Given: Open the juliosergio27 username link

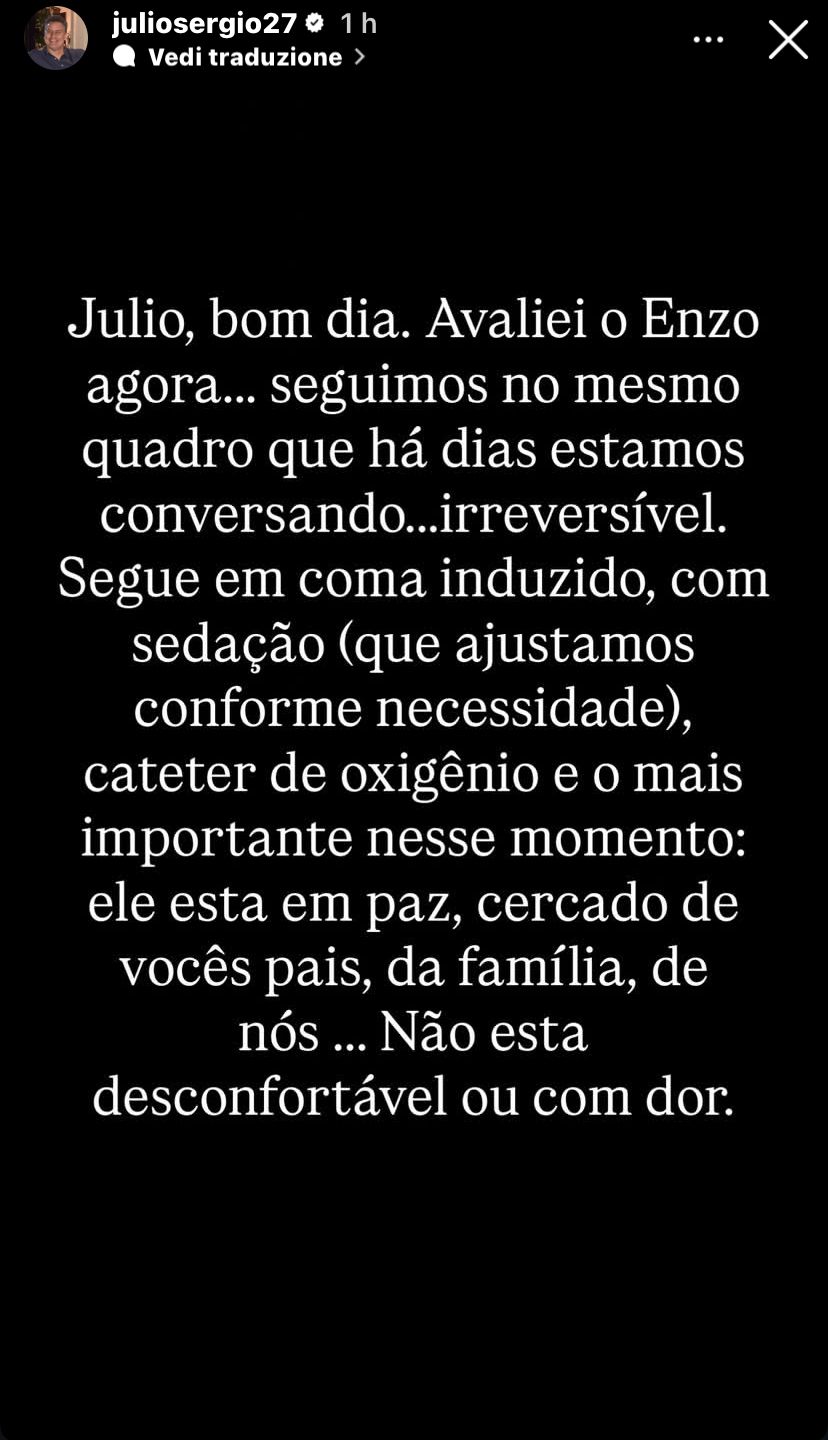Looking at the screenshot, I should 204,23.
